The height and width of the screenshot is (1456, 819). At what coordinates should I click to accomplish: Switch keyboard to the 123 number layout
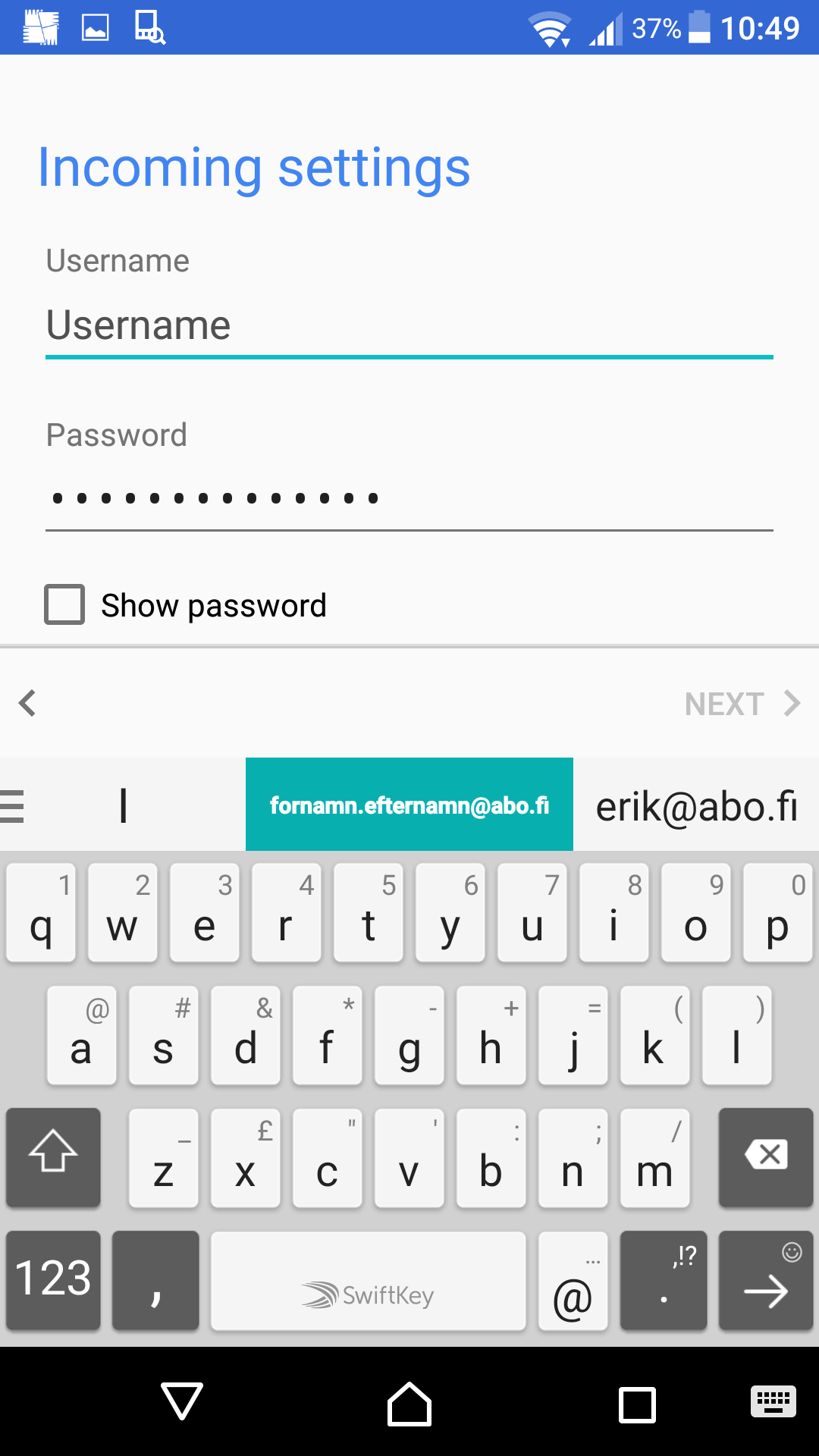[x=53, y=1280]
